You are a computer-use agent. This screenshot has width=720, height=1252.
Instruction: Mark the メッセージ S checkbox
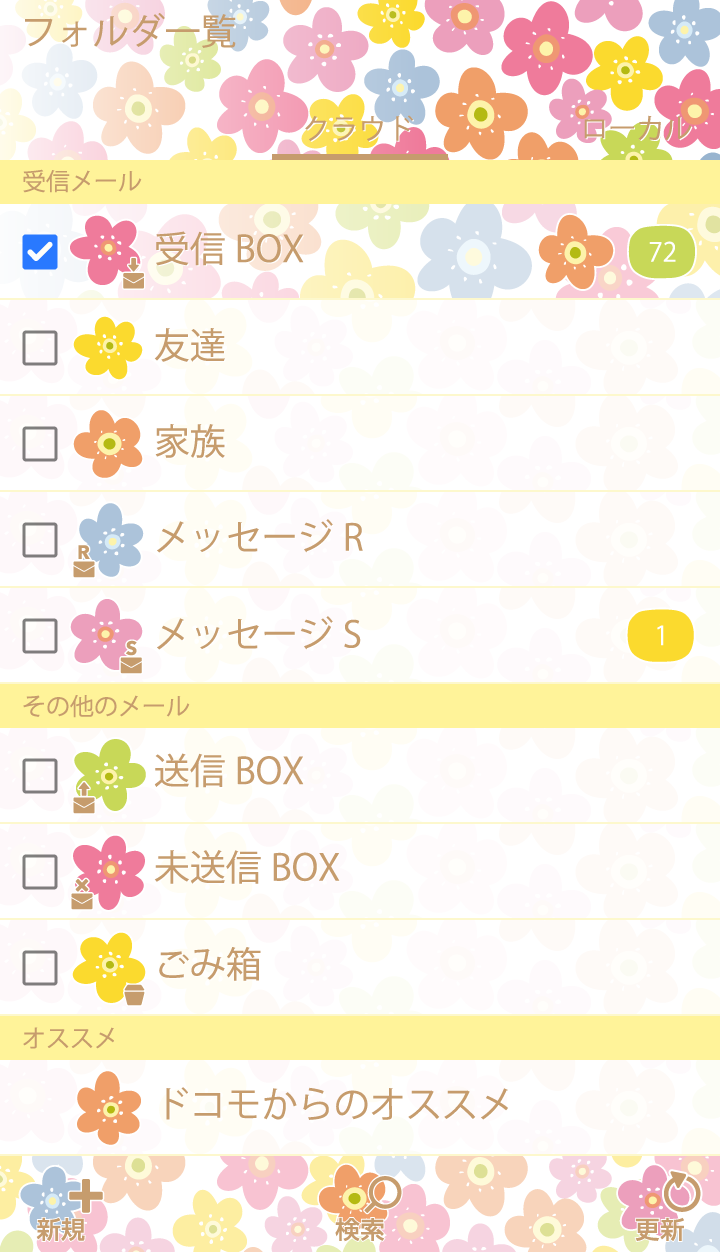point(40,635)
